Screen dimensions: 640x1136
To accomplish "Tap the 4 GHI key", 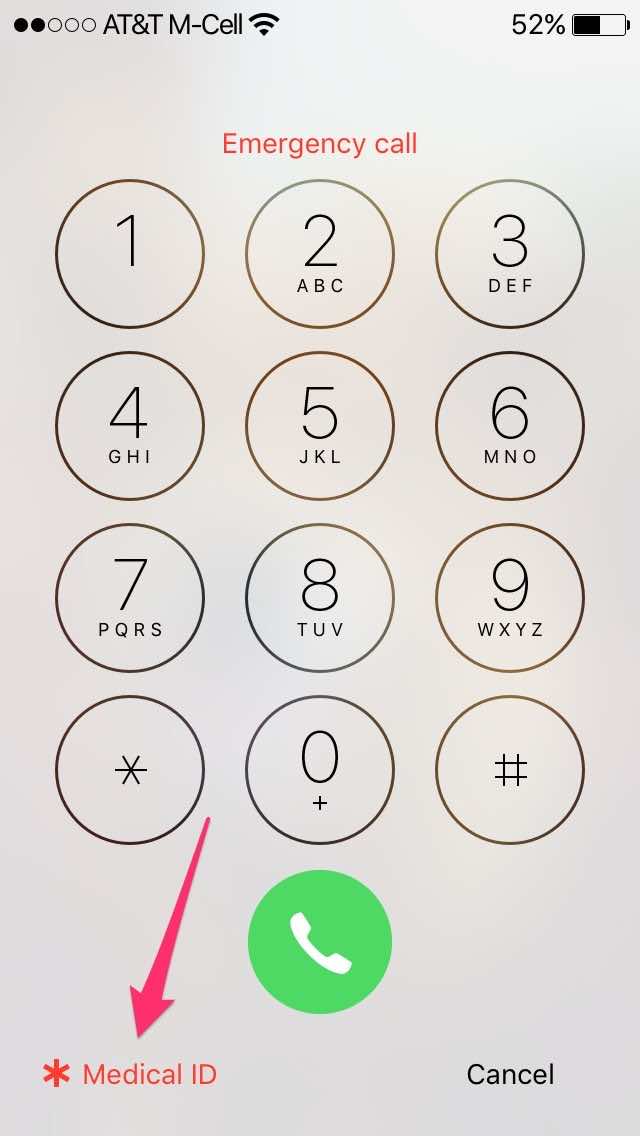I will tap(130, 426).
